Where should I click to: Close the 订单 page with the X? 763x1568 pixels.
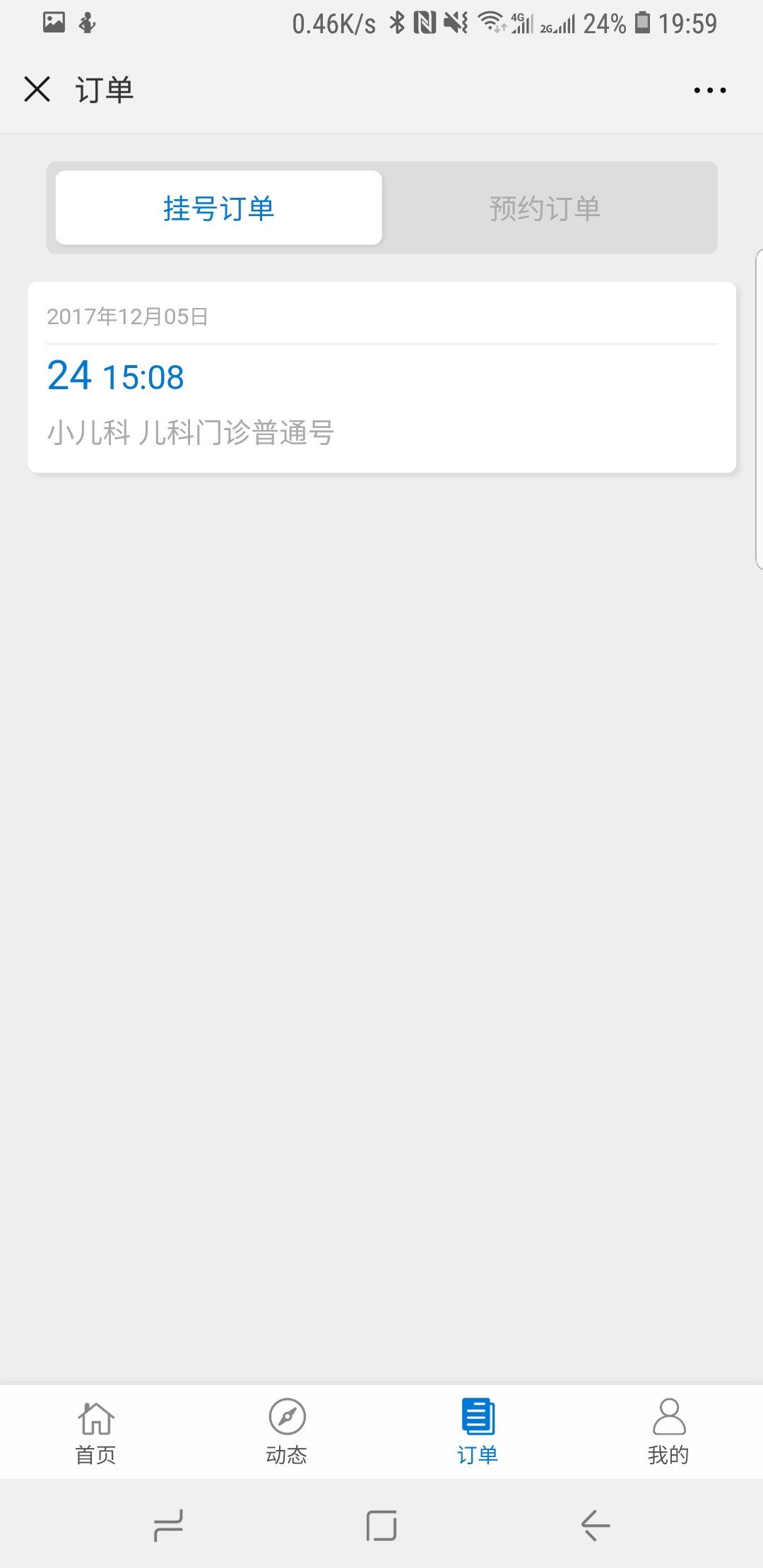(x=37, y=90)
